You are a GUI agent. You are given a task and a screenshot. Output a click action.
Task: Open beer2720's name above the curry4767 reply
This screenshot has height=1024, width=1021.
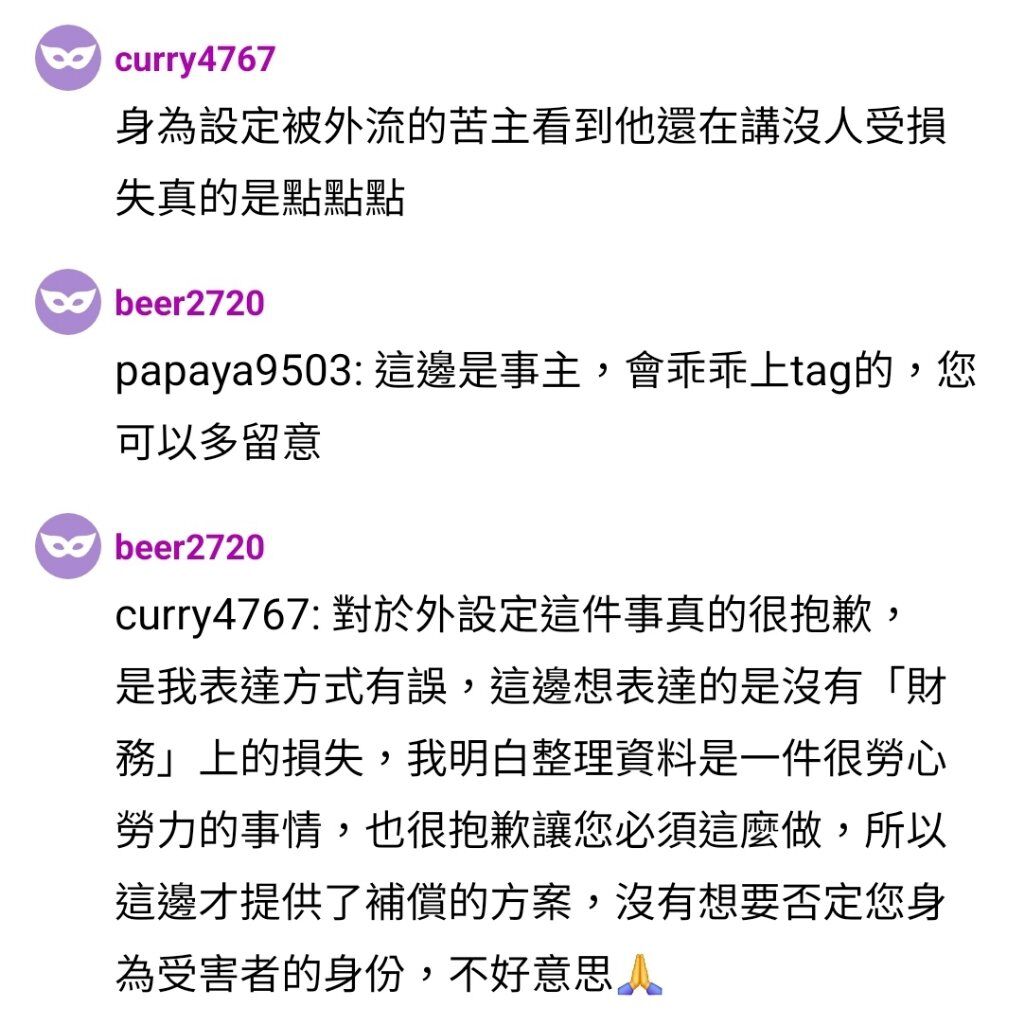pyautogui.click(x=189, y=547)
